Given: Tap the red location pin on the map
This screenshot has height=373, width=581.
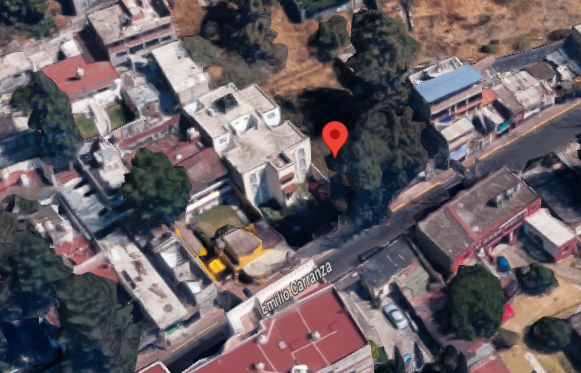Looking at the screenshot, I should coord(335,139).
